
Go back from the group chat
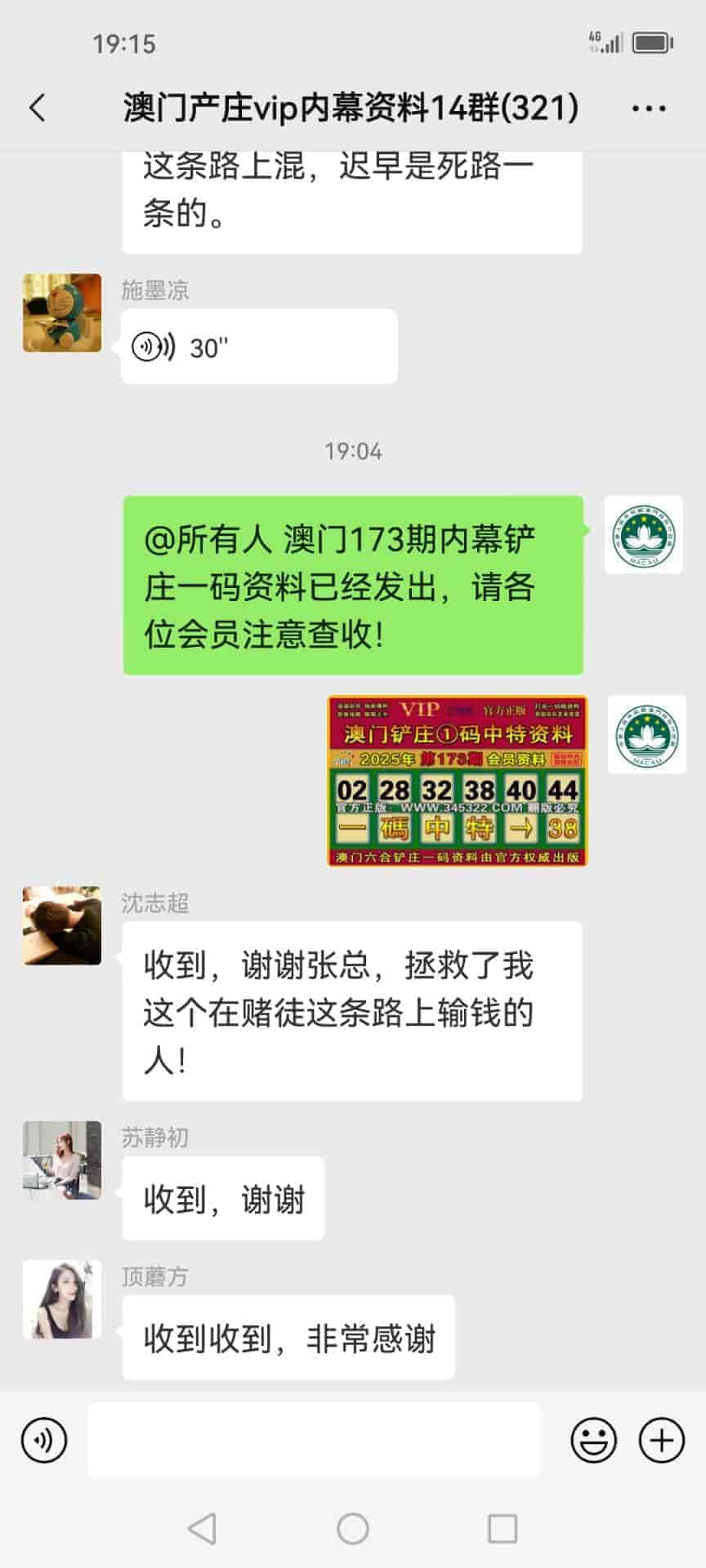coord(38,108)
